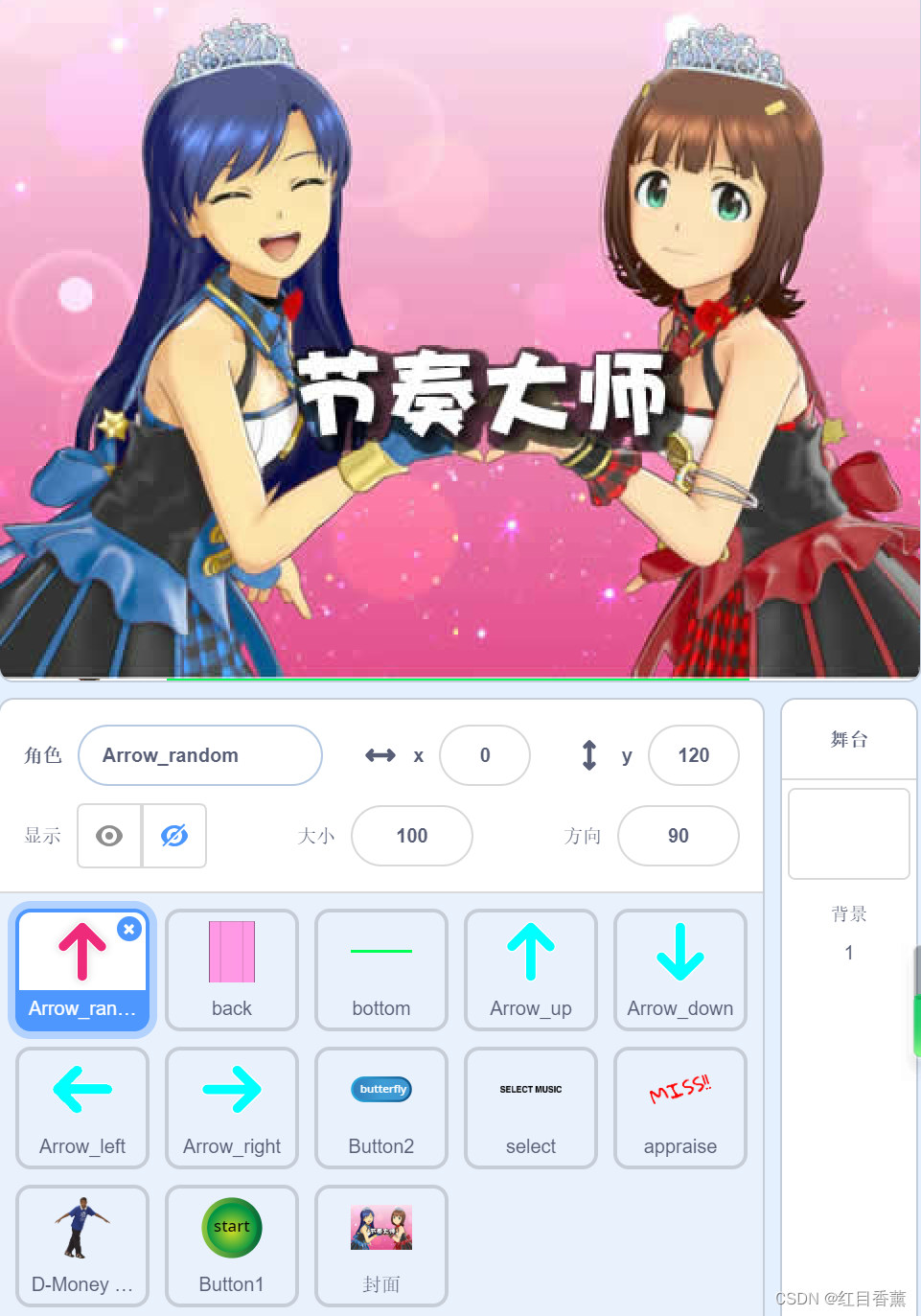
Task: Open the D-Money dancer sprite
Action: click(82, 1245)
